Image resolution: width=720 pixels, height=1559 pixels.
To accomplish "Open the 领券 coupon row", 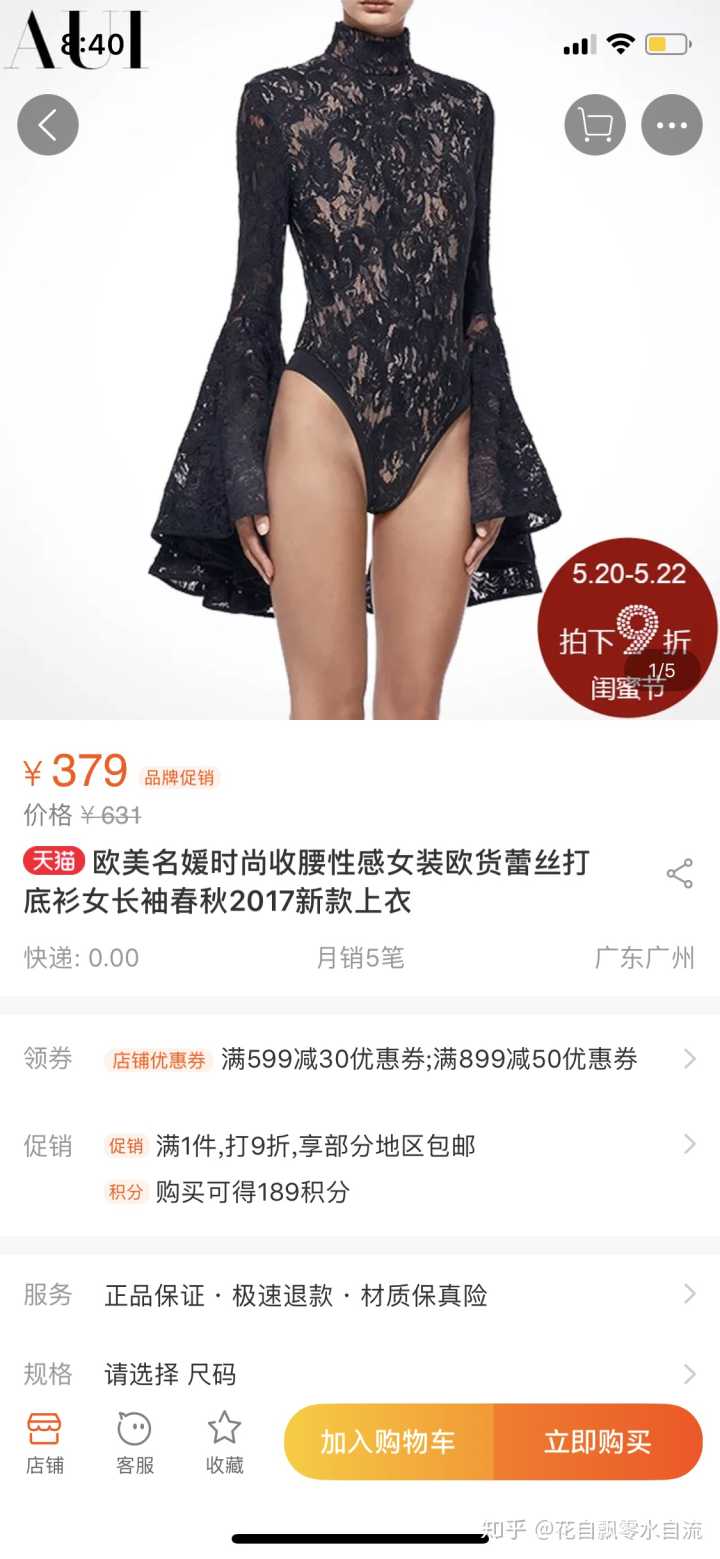I will pos(360,1059).
